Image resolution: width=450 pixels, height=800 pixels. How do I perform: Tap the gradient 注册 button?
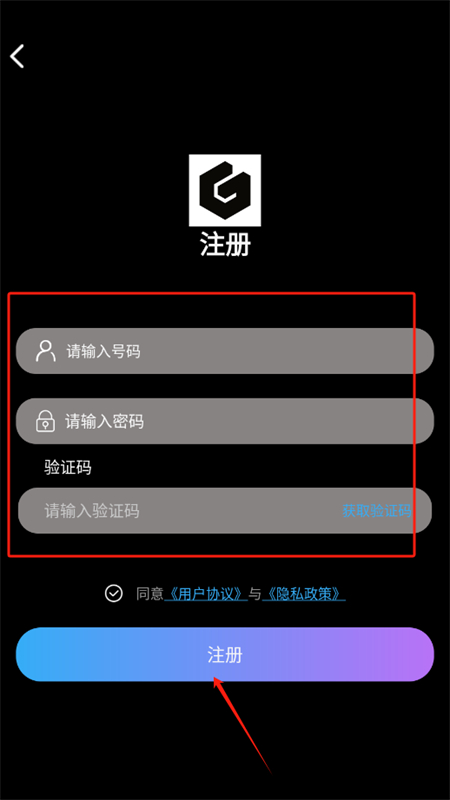click(225, 655)
